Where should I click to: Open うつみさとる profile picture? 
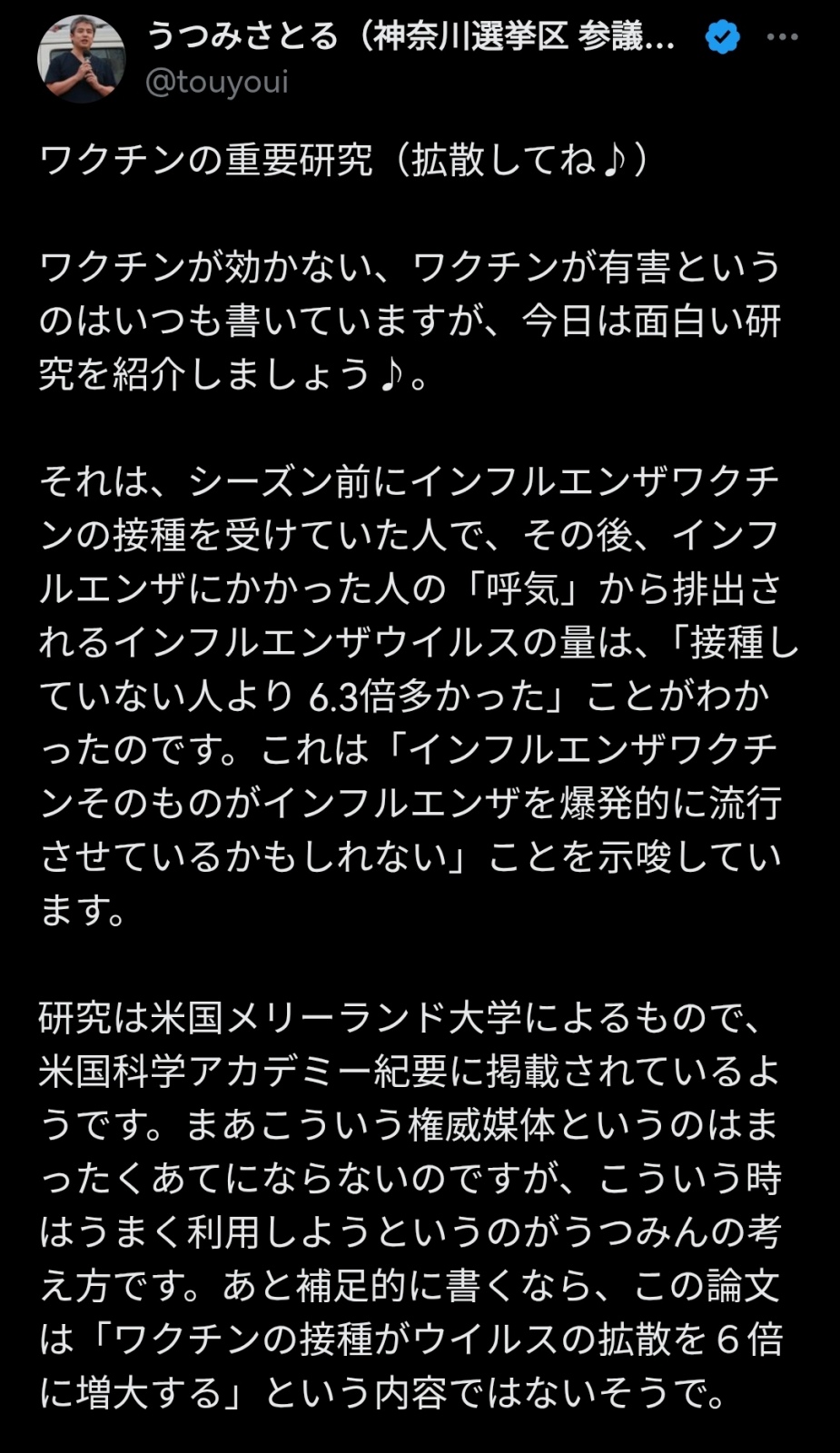[81, 59]
